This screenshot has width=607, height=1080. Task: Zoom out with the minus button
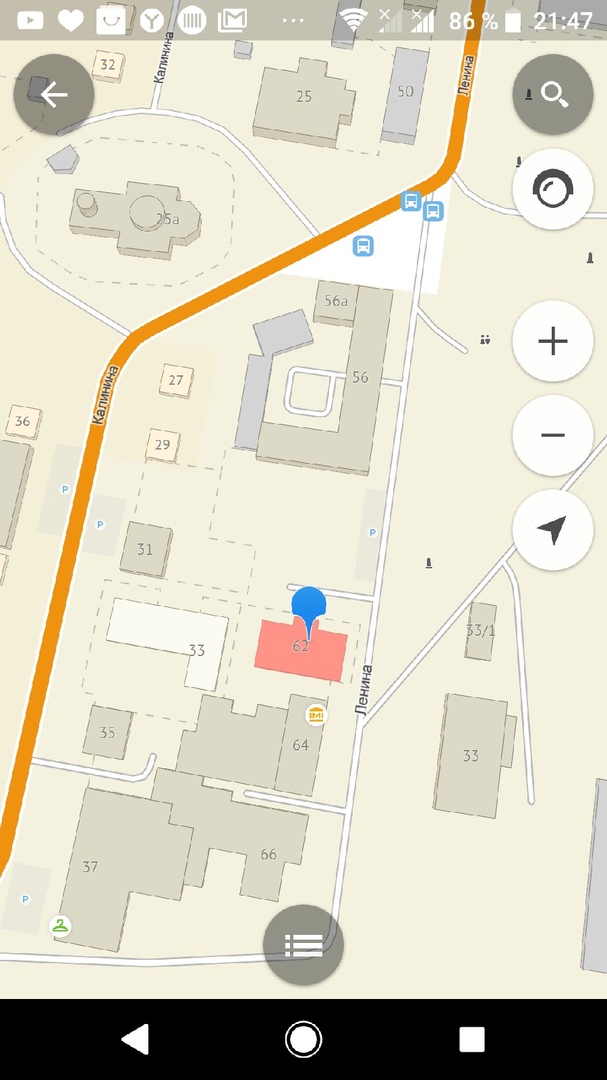tap(552, 435)
